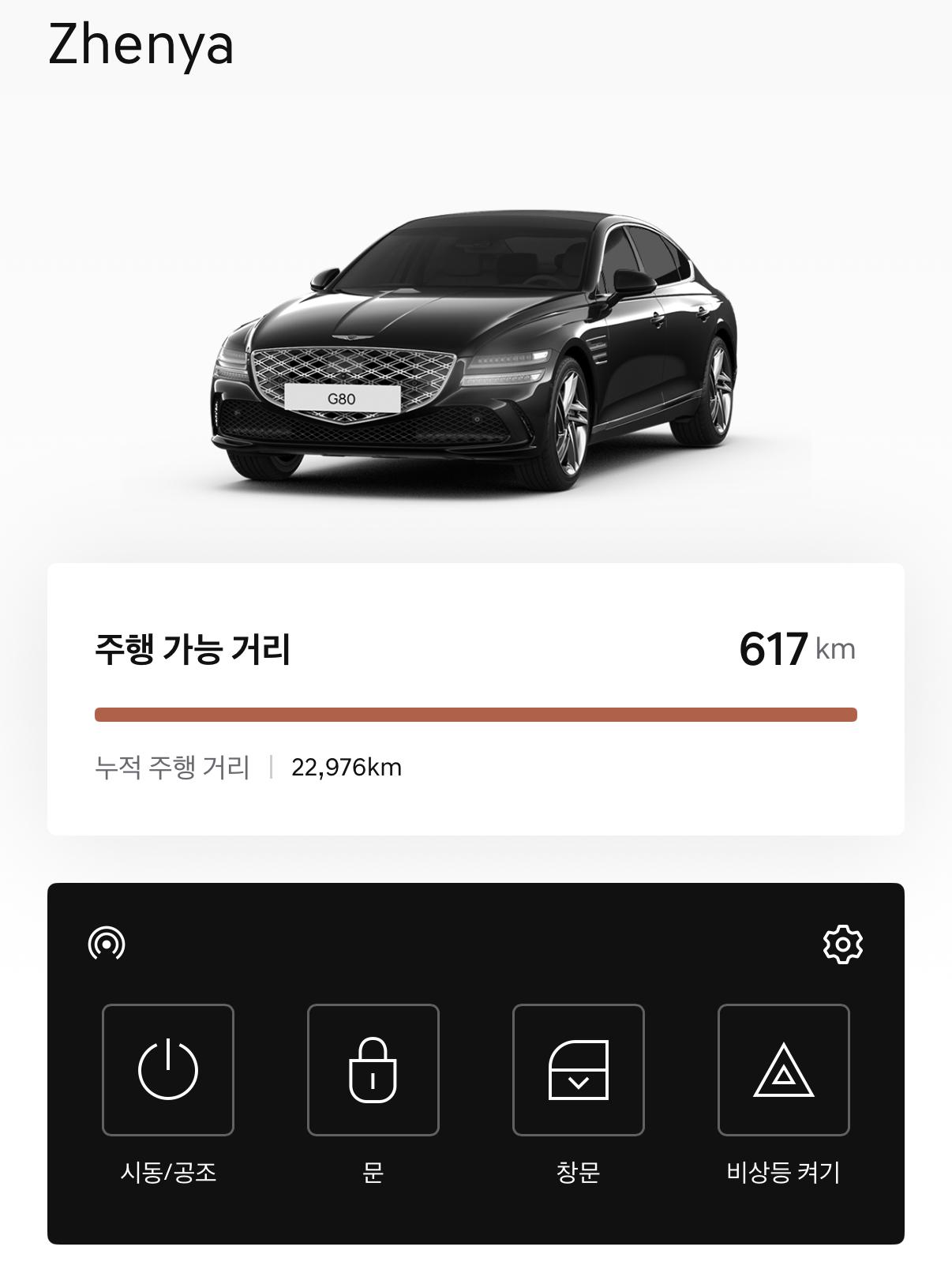952x1288 pixels.
Task: Tap the 누적 주행 거리 label
Action: (172, 766)
